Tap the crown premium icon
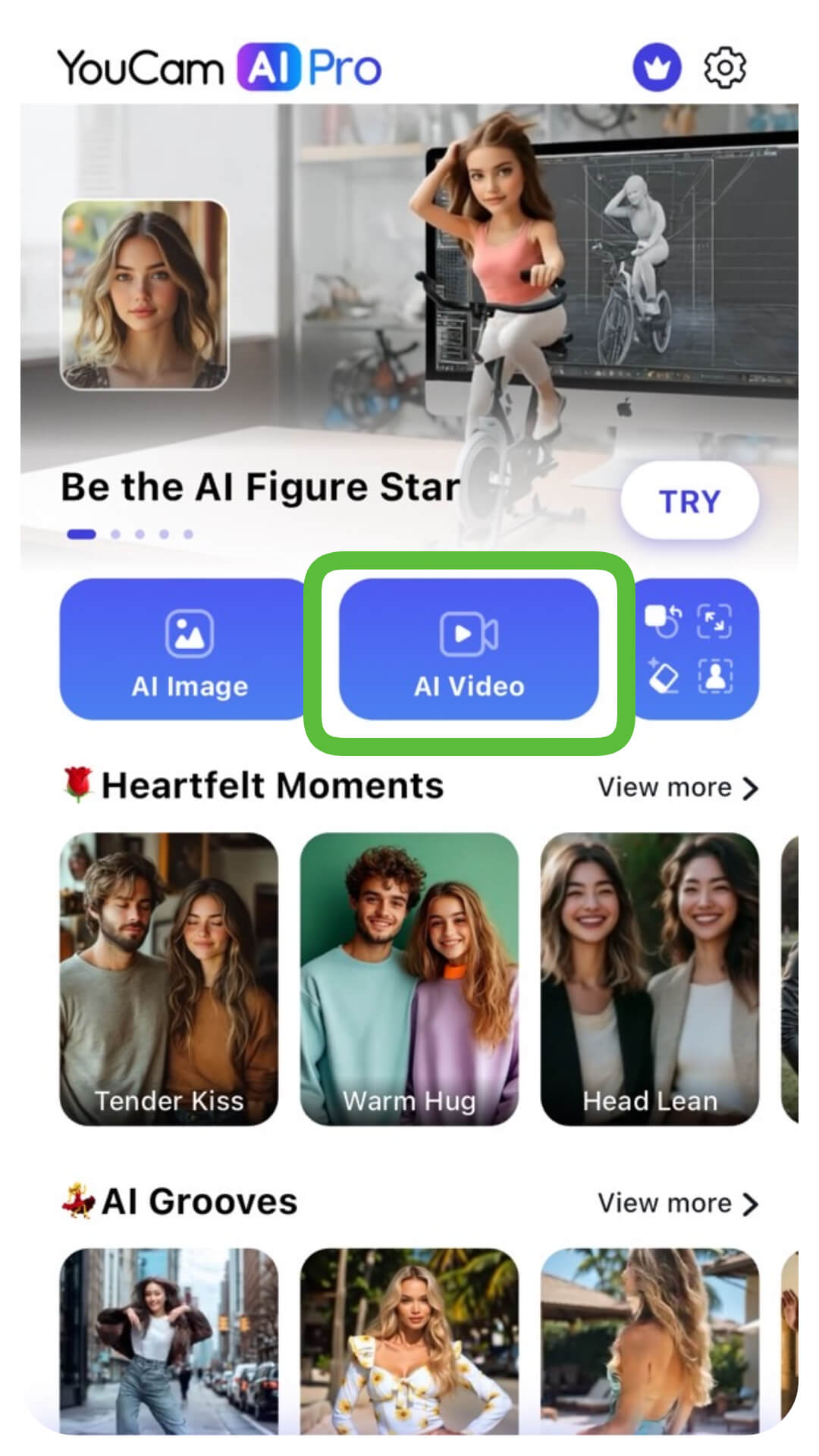 coord(657,67)
